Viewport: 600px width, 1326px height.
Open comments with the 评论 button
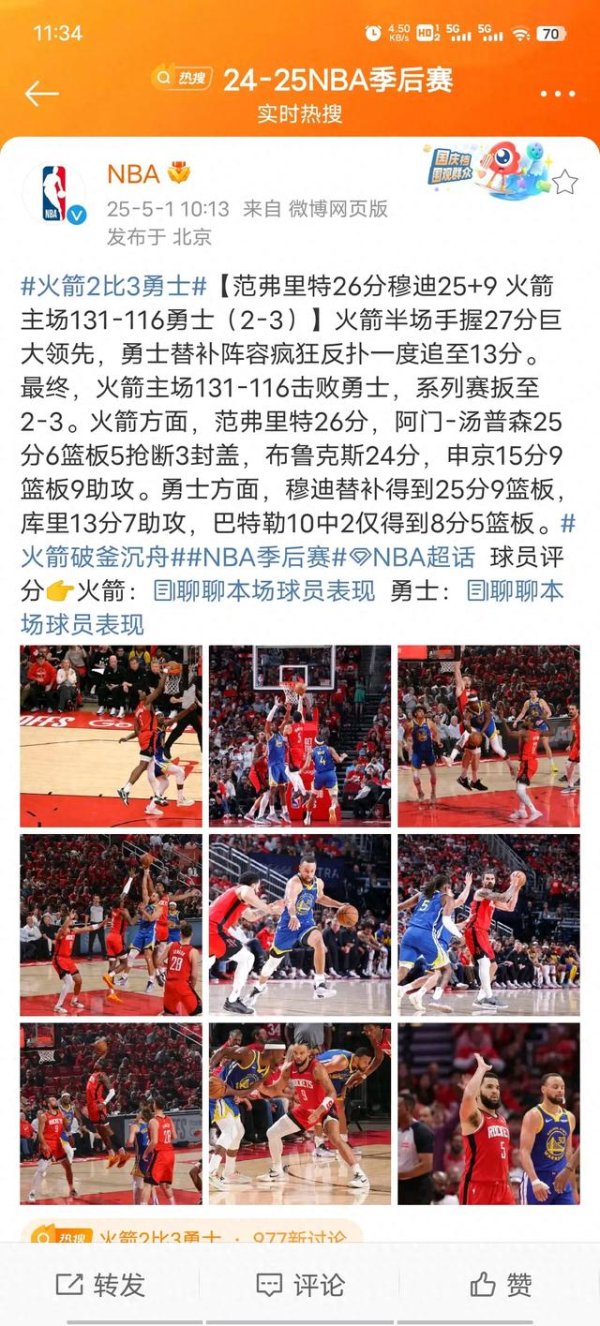click(300, 1284)
